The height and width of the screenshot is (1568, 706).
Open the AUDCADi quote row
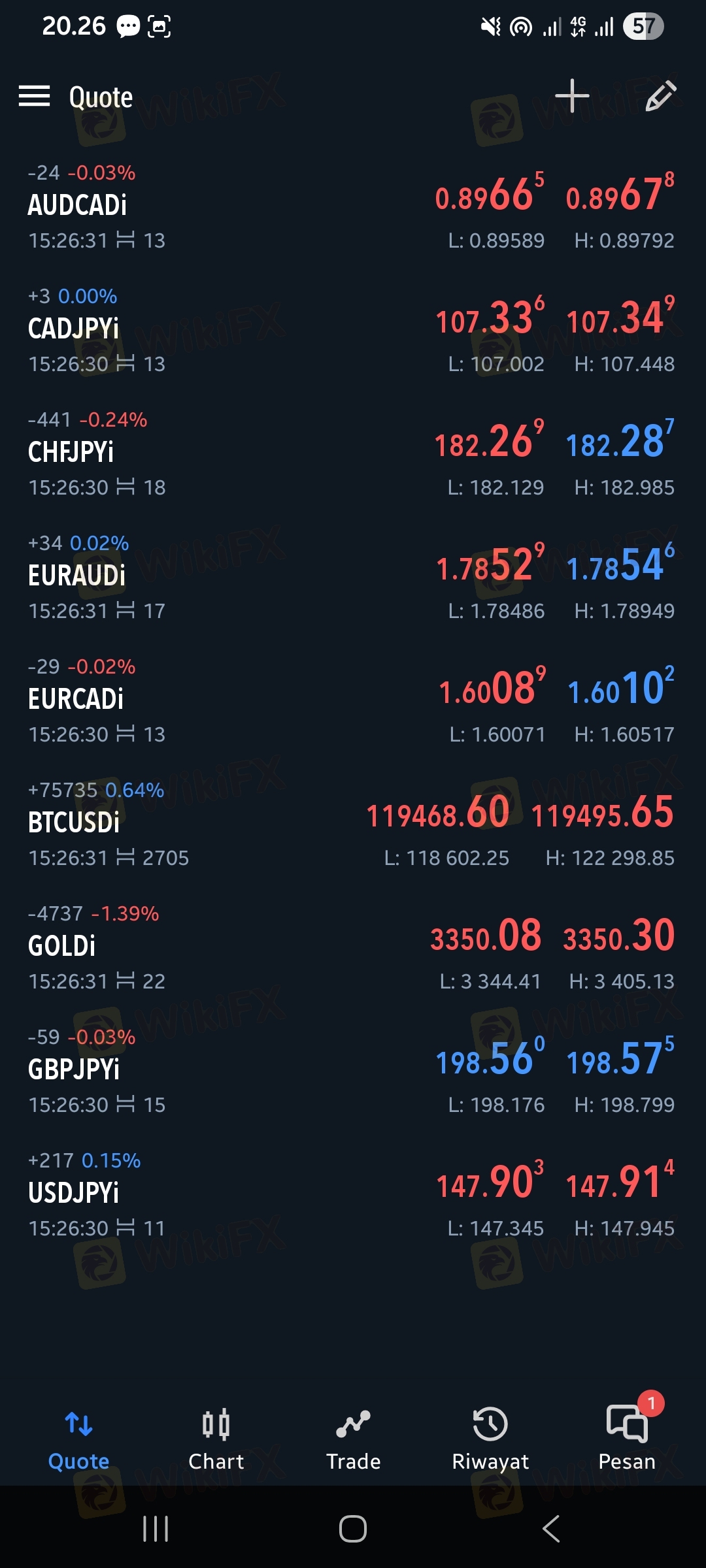(353, 207)
